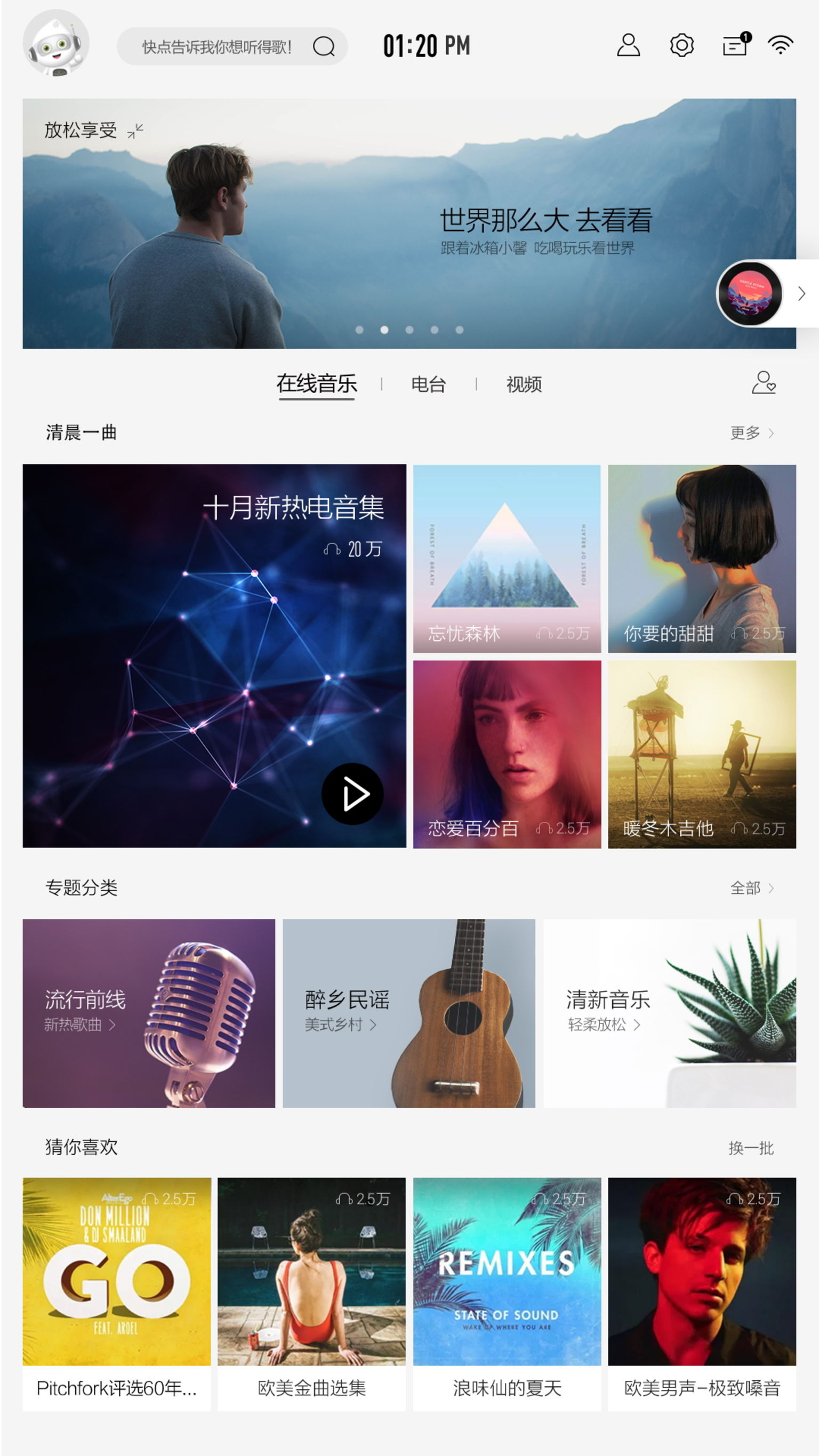Check Wi-Fi status via the wireless icon
The image size is (819, 1456).
(781, 46)
